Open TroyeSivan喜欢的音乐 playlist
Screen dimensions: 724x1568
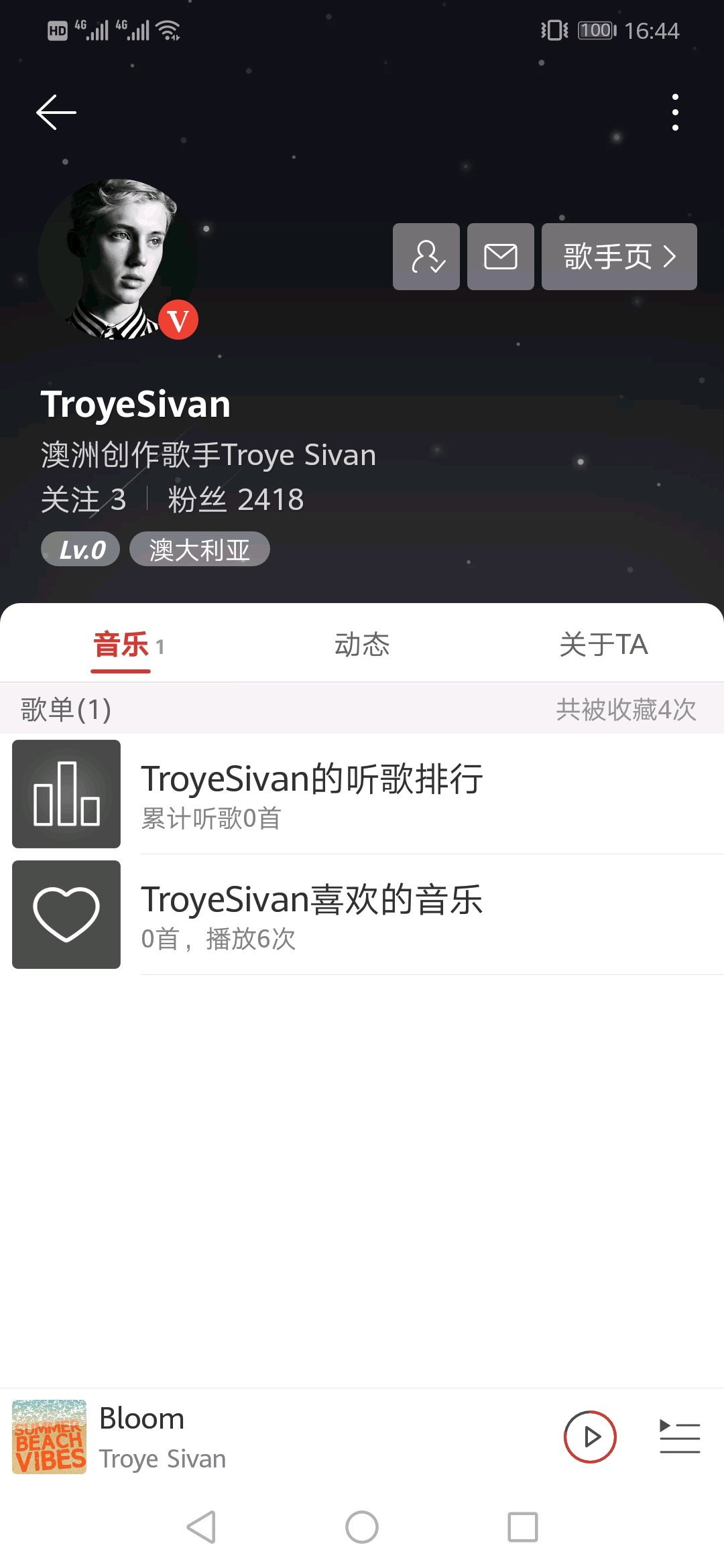tap(362, 915)
